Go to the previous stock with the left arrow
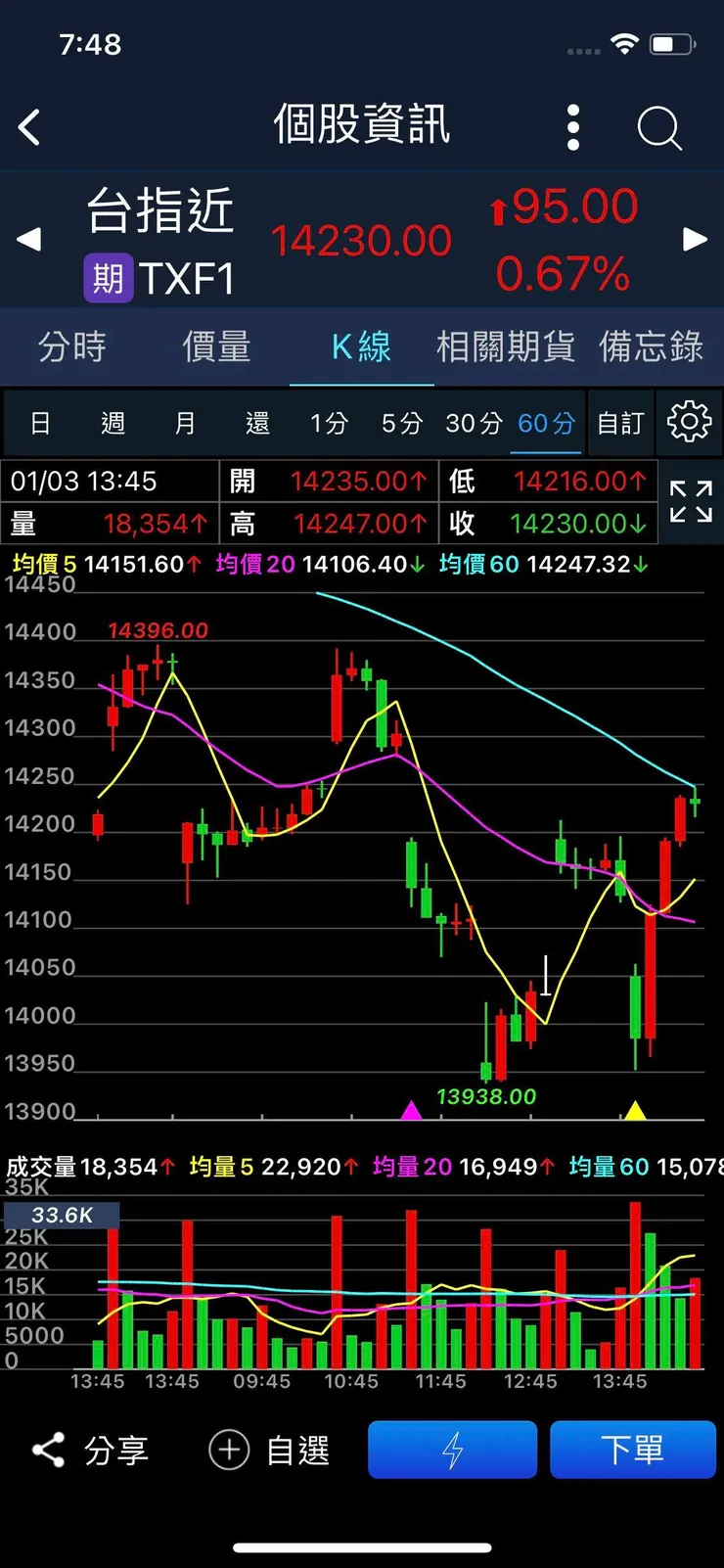 pos(28,239)
